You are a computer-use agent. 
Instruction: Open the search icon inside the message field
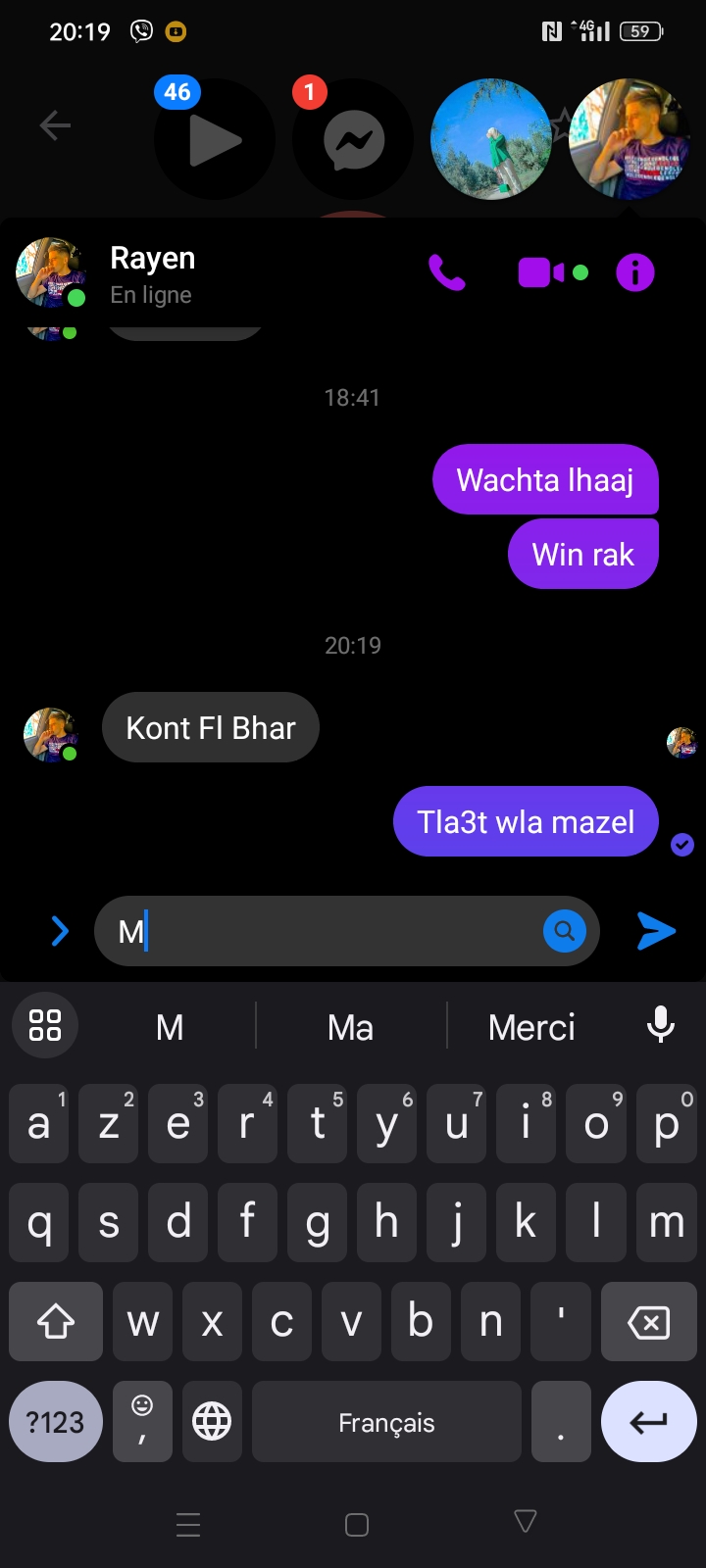tap(565, 931)
